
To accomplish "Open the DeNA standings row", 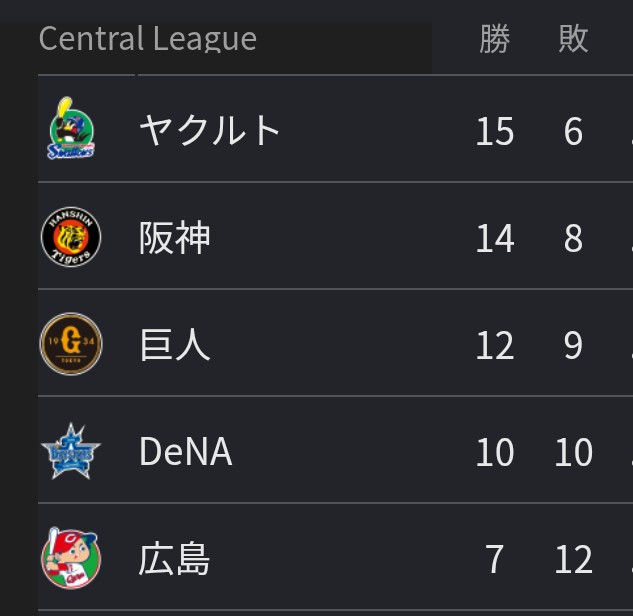I will coord(185,452).
